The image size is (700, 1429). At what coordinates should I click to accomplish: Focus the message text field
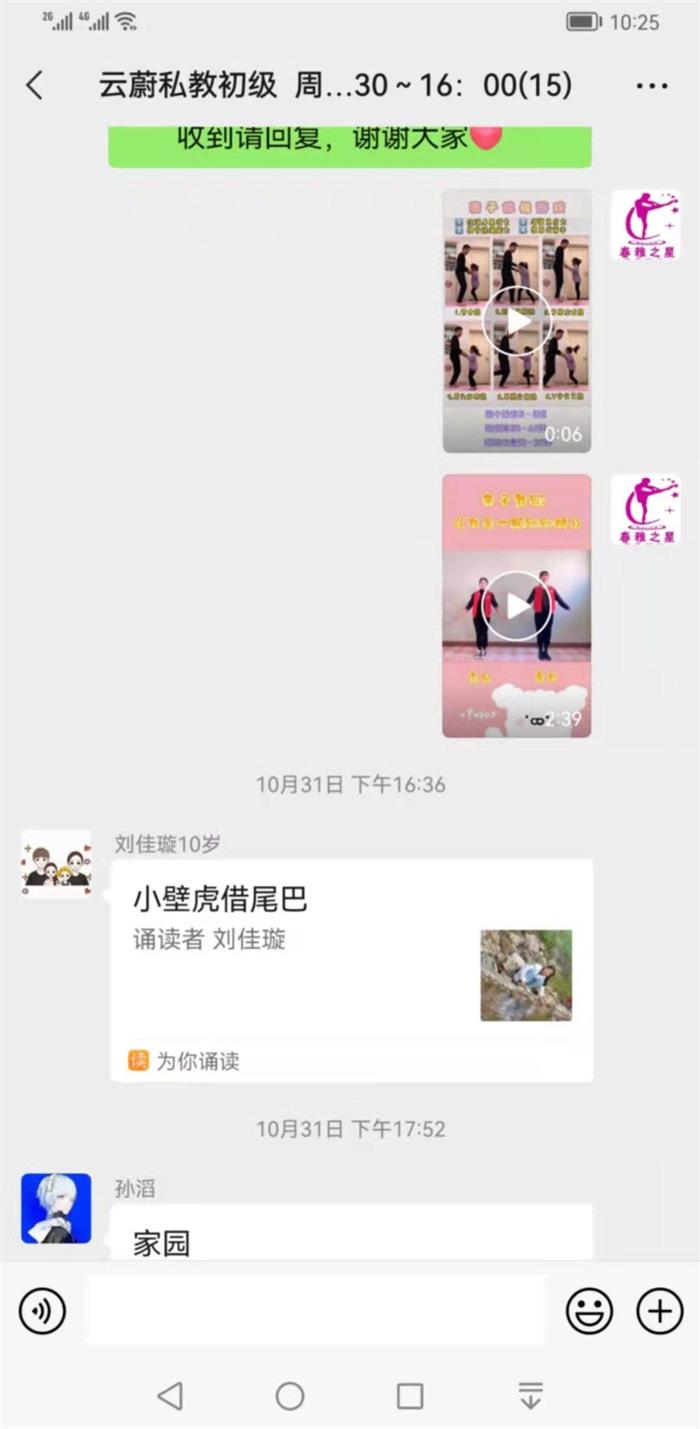316,1310
